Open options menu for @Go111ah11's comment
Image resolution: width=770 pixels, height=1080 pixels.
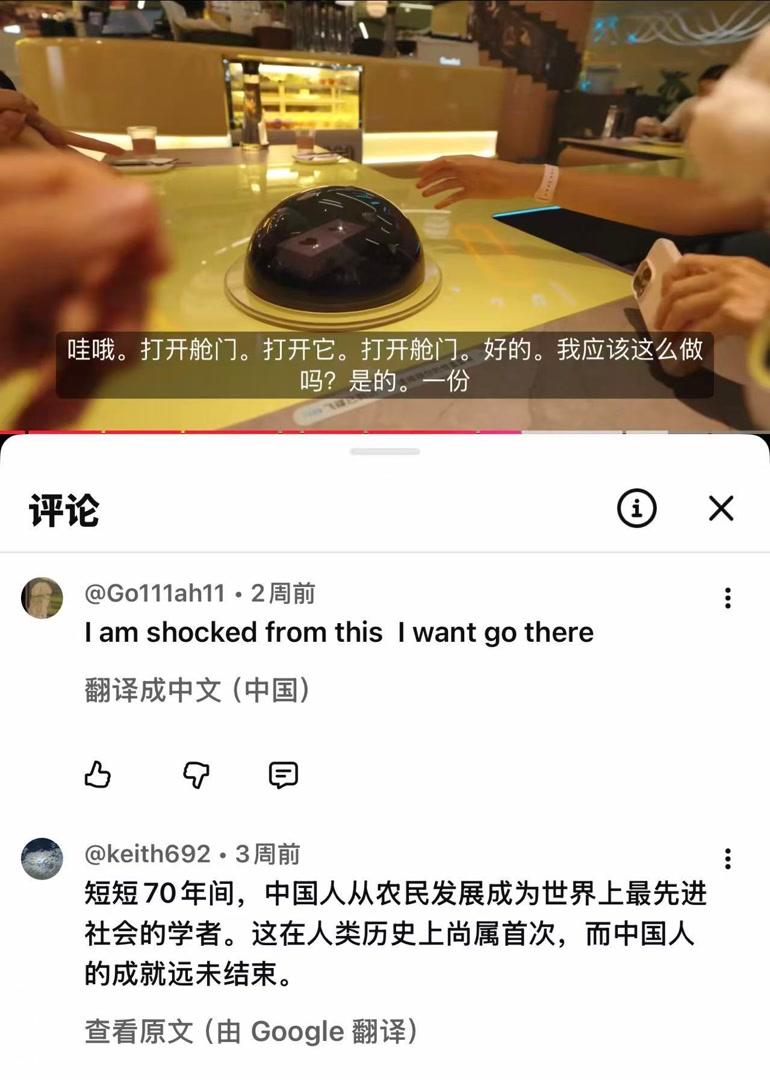[727, 598]
